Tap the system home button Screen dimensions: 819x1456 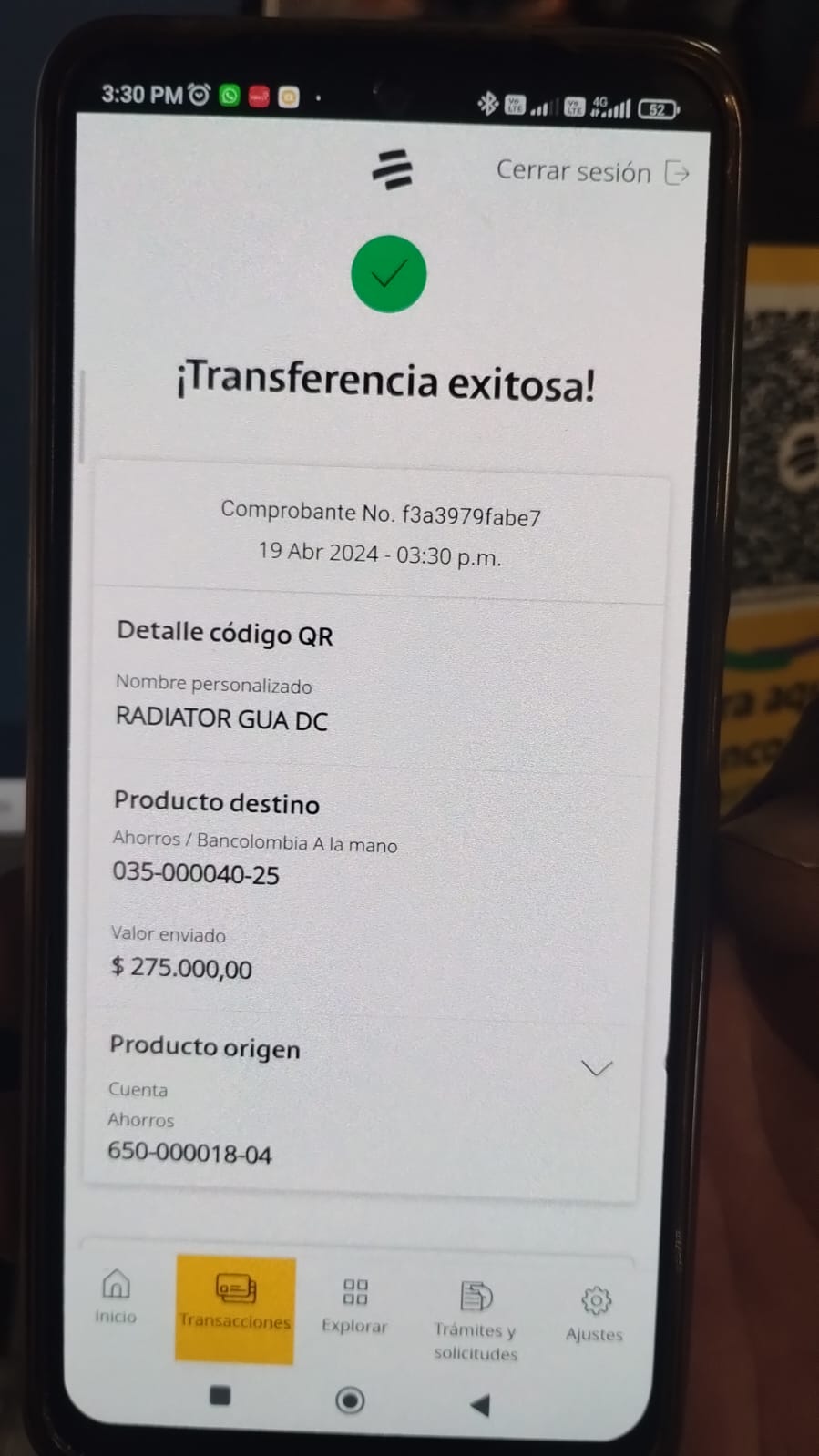[x=350, y=1400]
